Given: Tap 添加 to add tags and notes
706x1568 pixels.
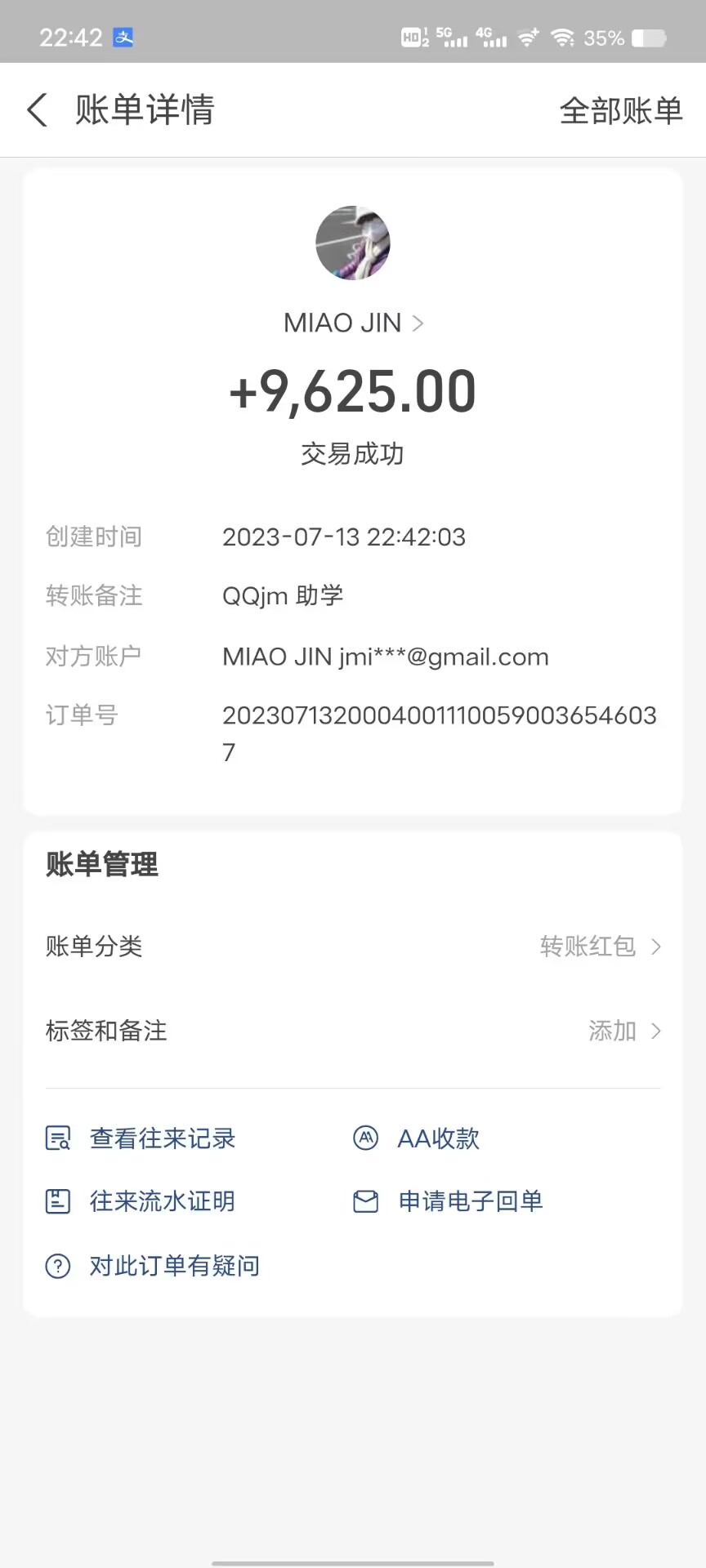Looking at the screenshot, I should [x=610, y=1031].
